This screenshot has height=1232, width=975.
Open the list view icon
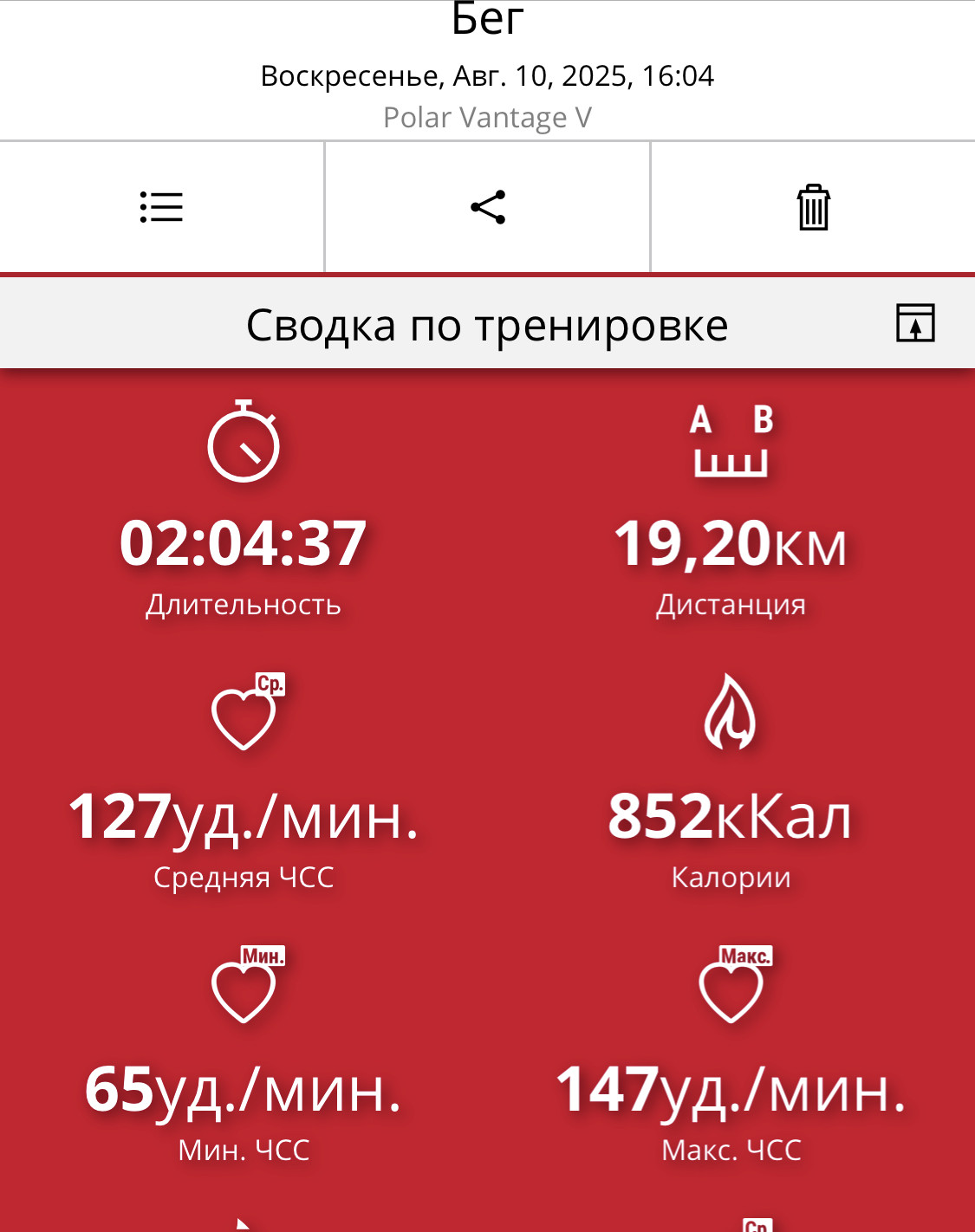161,207
